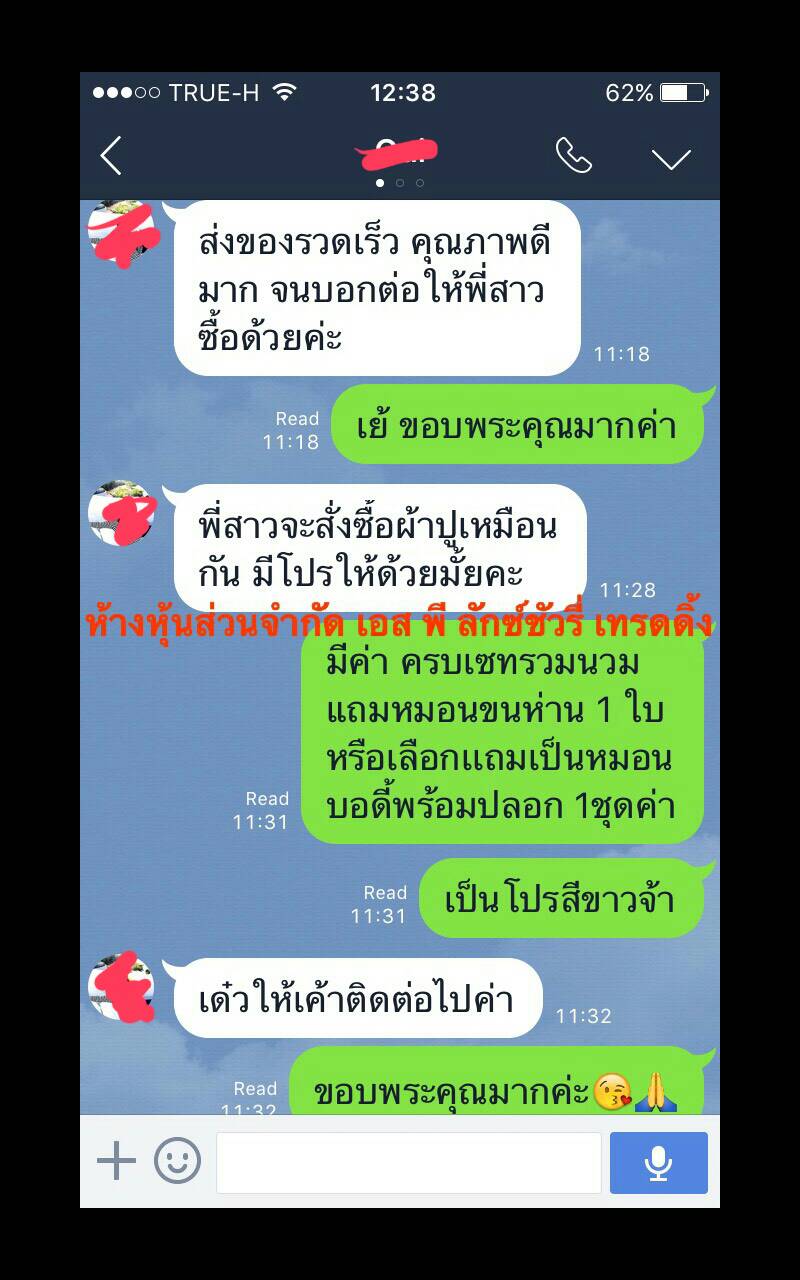Viewport: 800px width, 1280px height.
Task: Go back to the chat list
Action: pyautogui.click(x=111, y=156)
